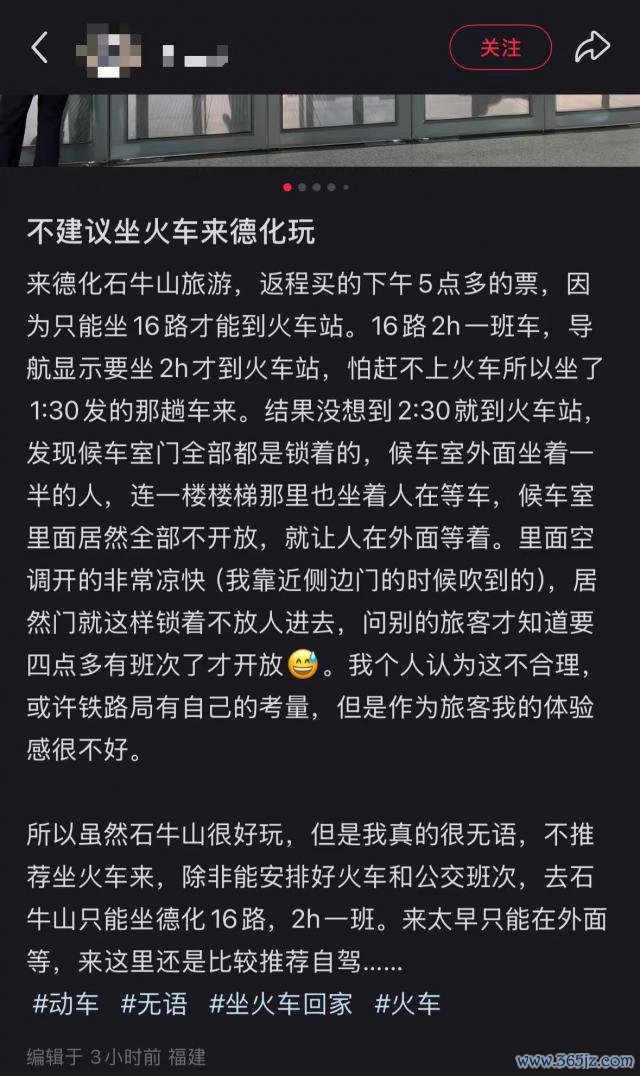Follow the author with 关注 button

click(x=500, y=48)
